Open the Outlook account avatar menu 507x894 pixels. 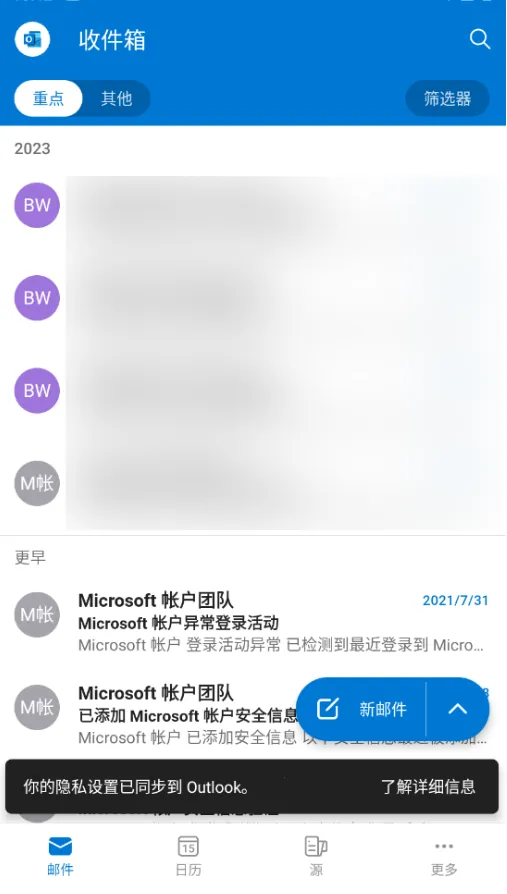33,39
